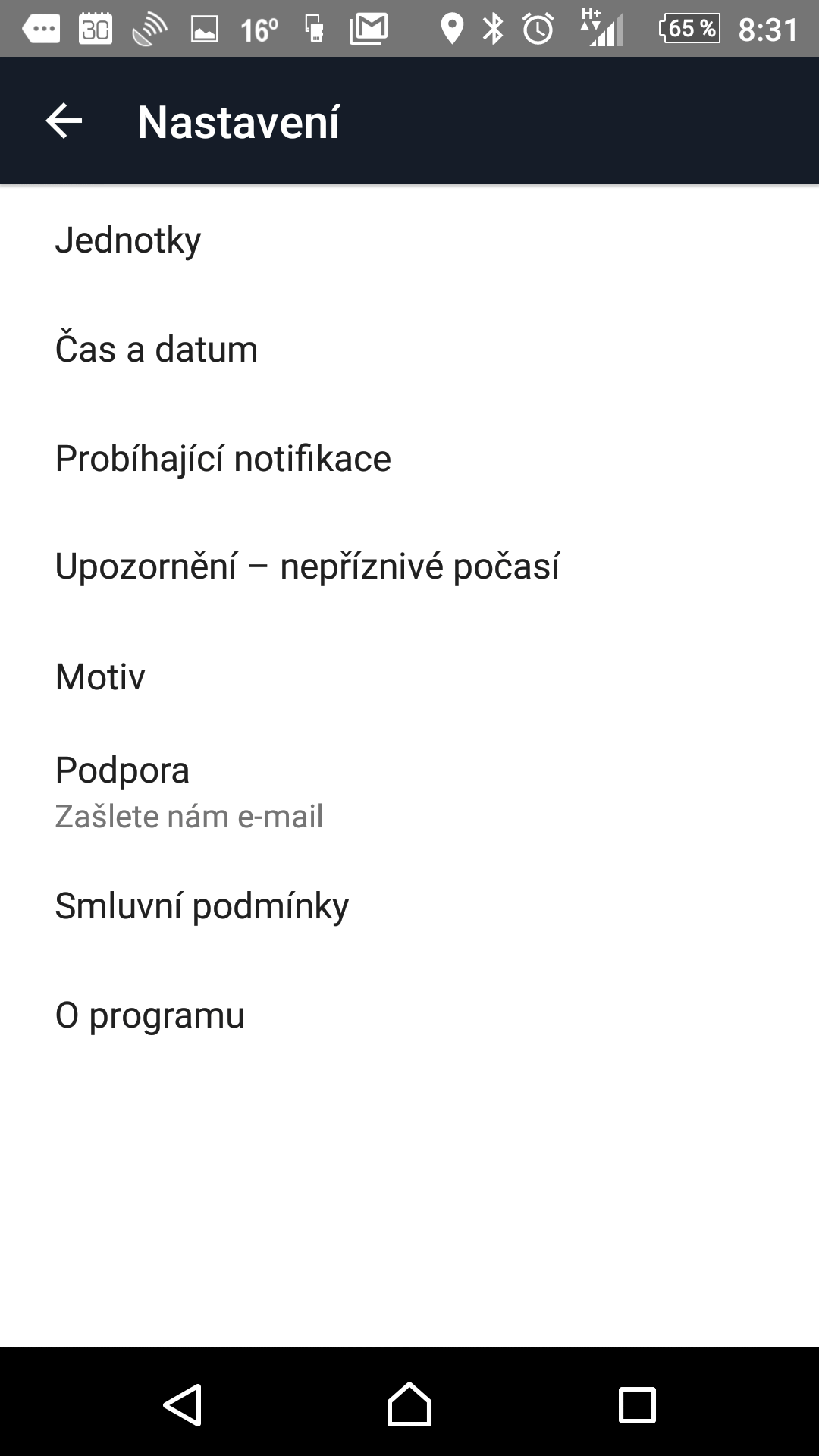Tap the back arrow next to Nastavení
The width and height of the screenshot is (819, 1456).
(x=64, y=121)
